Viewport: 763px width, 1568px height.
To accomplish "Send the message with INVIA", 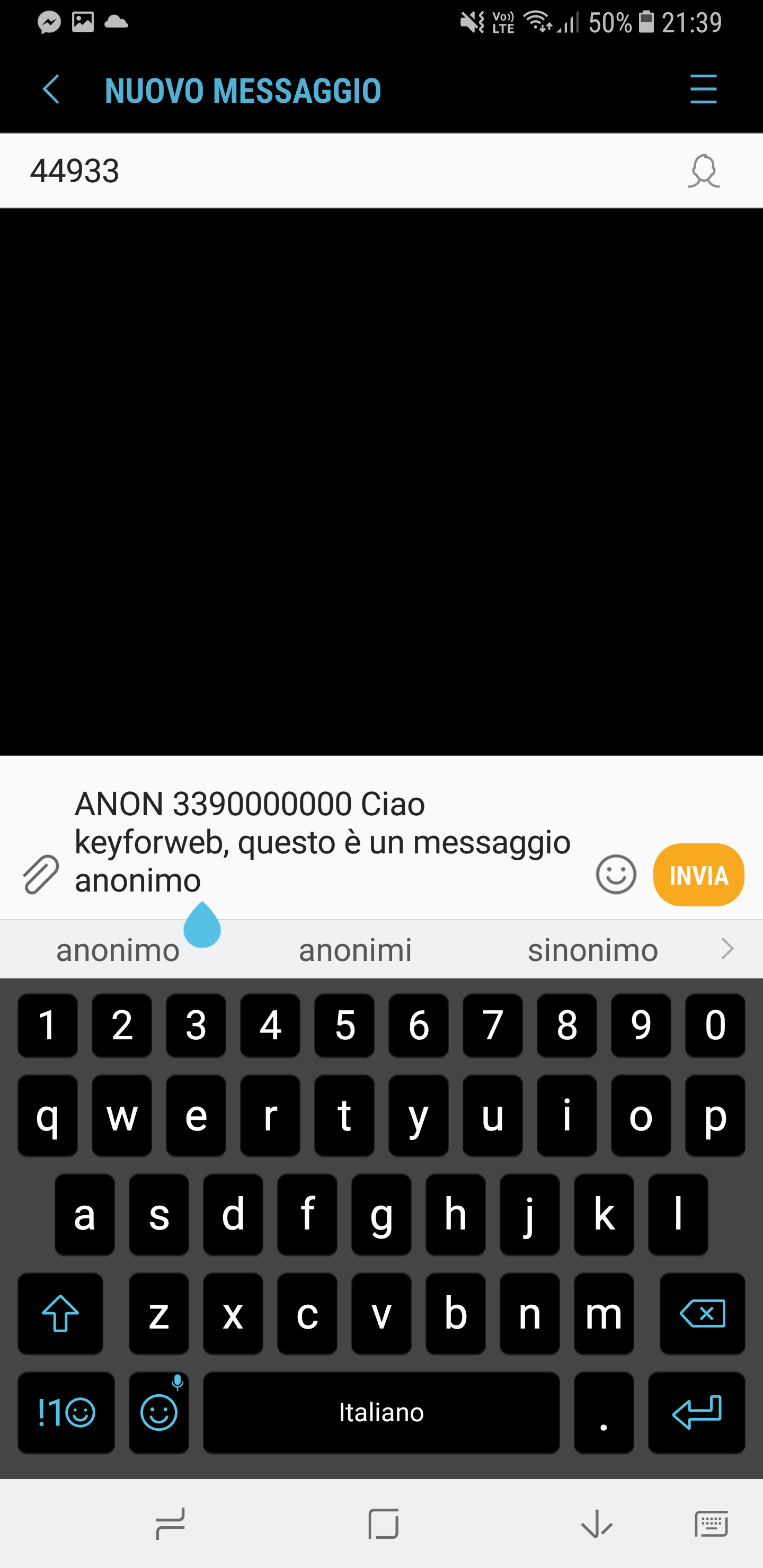I will pos(698,875).
